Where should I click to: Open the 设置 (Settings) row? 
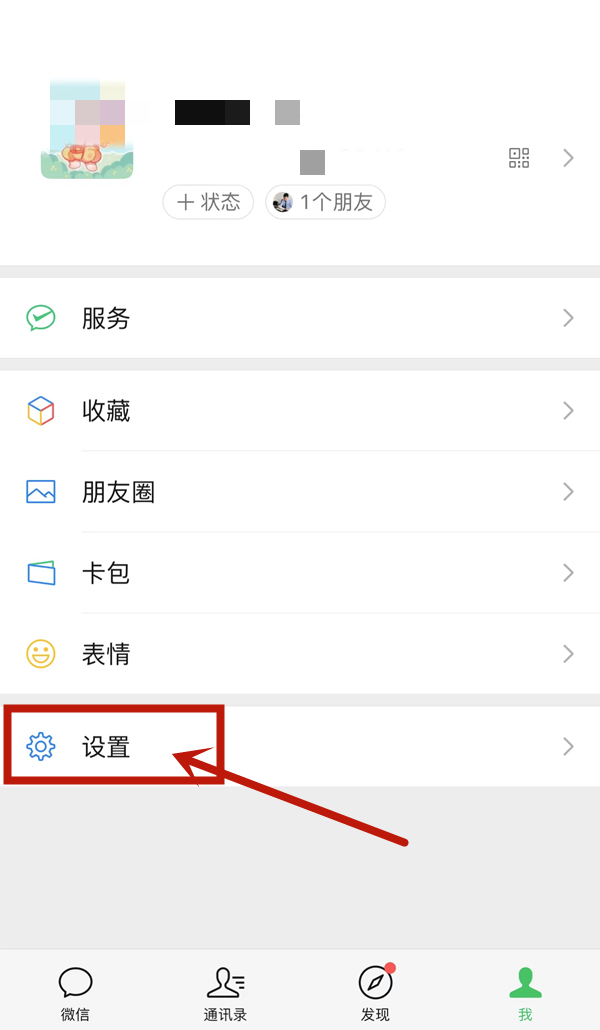pos(300,746)
